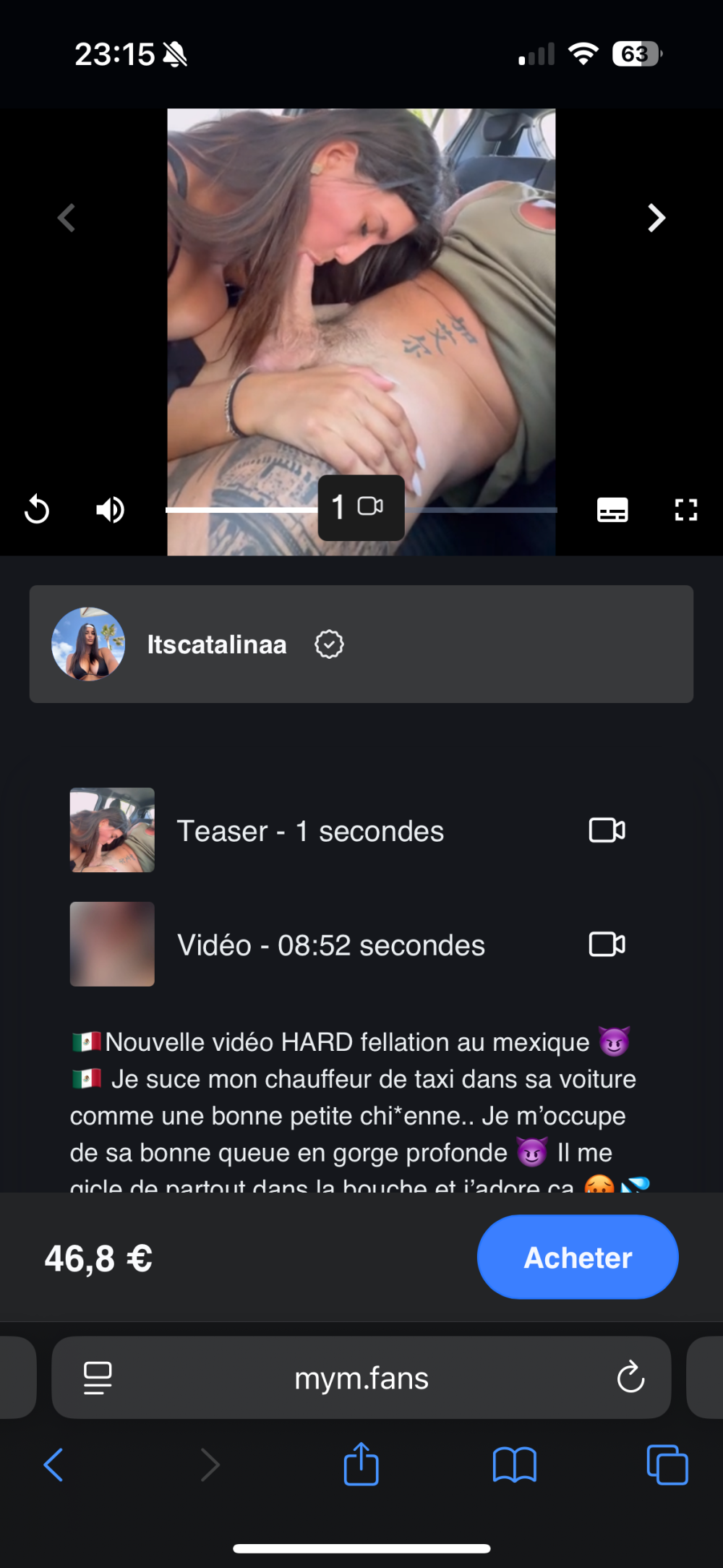The height and width of the screenshot is (1568, 723).
Task: Show all open browser tabs
Action: 667,1465
